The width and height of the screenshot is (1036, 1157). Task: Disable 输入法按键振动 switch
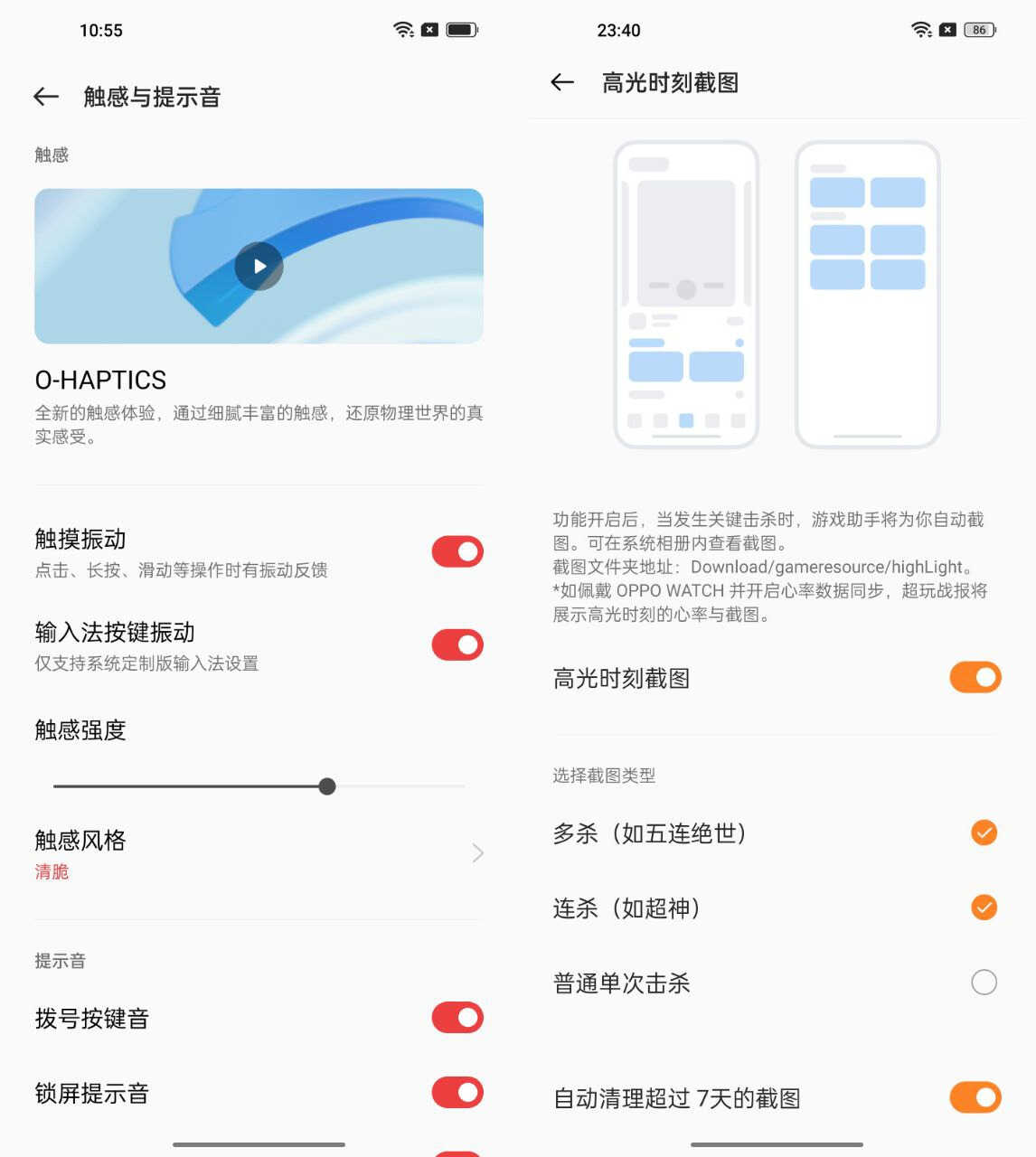[457, 644]
